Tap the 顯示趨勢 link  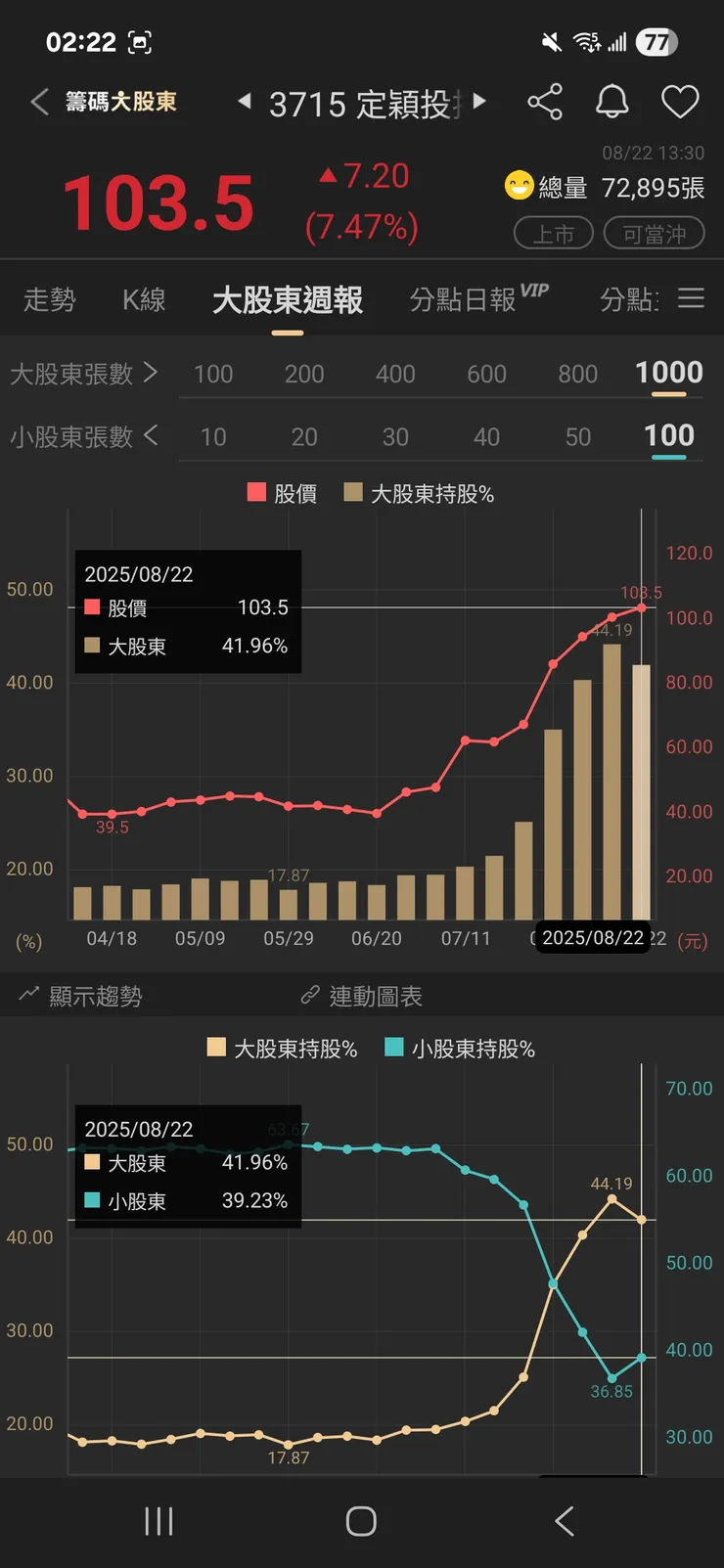pyautogui.click(x=95, y=995)
